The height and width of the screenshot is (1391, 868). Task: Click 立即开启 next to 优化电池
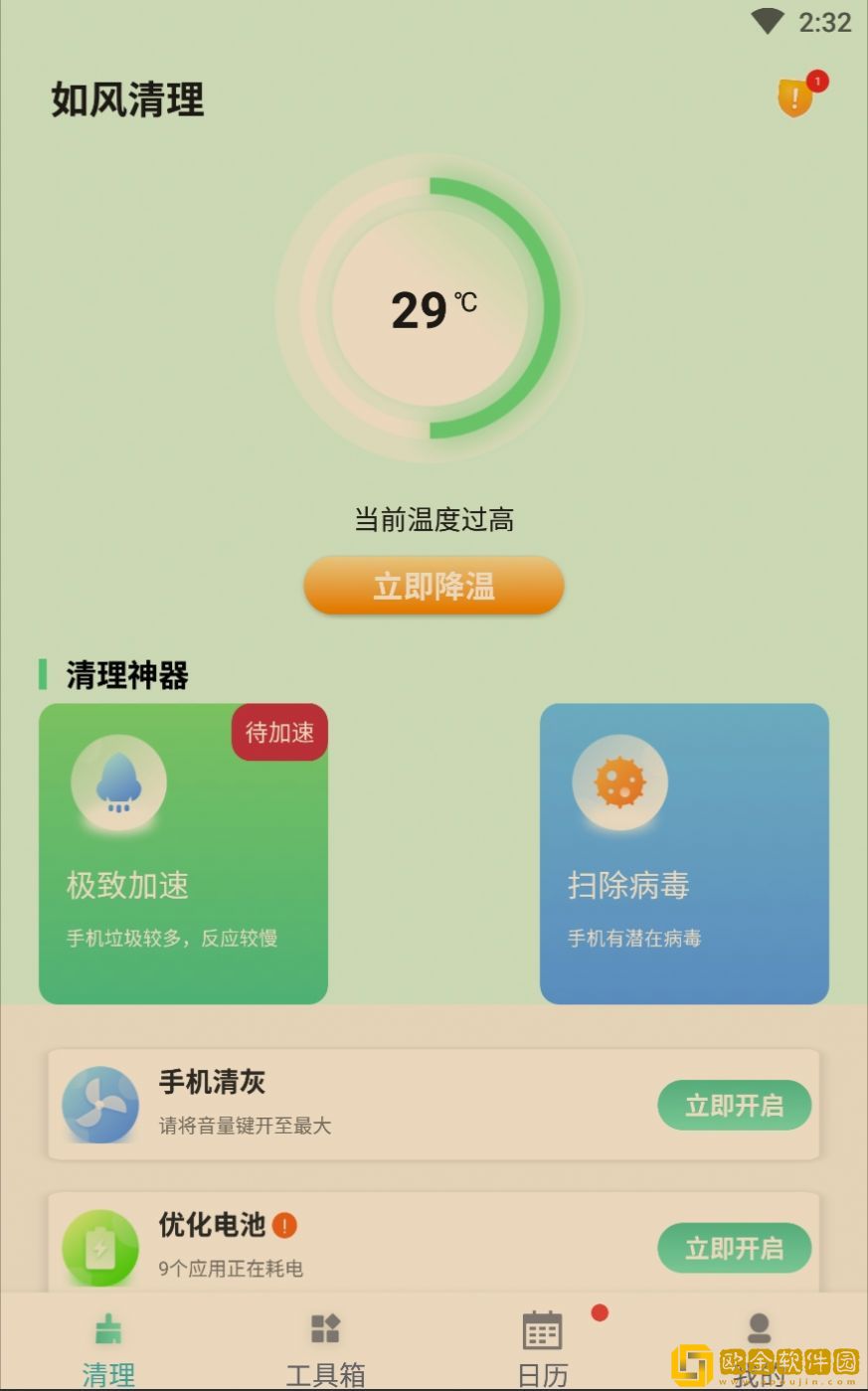[x=735, y=1248]
